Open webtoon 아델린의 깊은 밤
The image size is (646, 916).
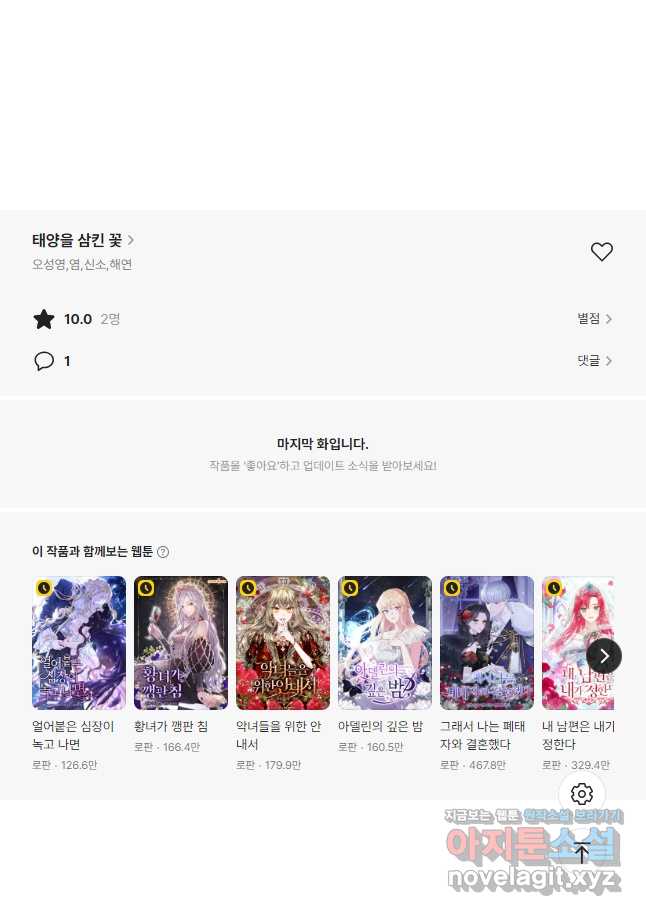click(385, 643)
